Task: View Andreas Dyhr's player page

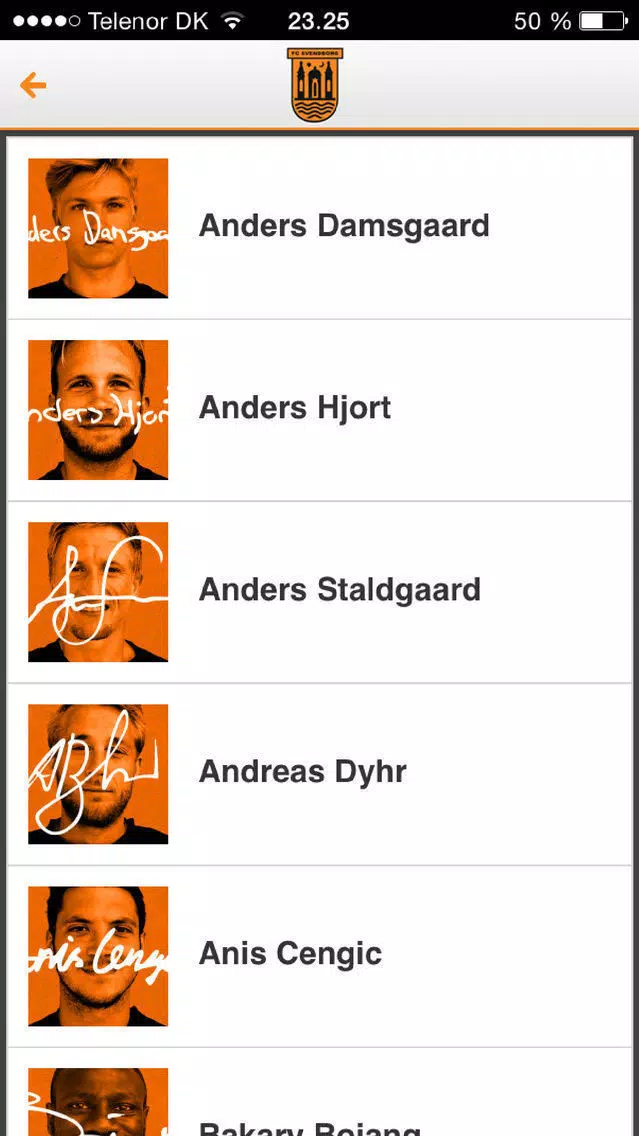Action: [320, 774]
